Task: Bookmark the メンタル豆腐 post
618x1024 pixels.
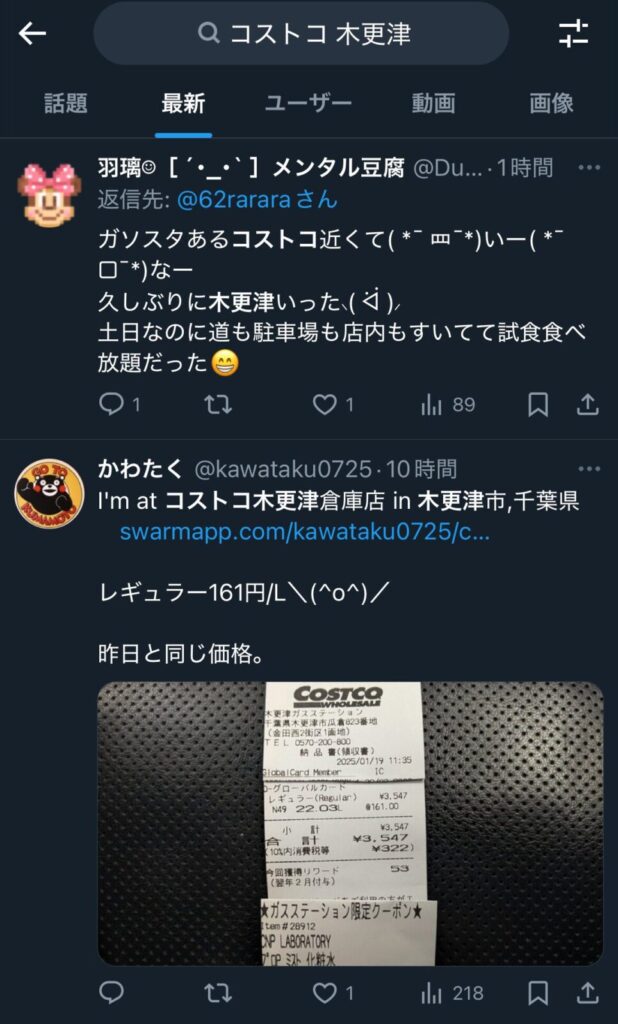Action: pyautogui.click(x=538, y=405)
